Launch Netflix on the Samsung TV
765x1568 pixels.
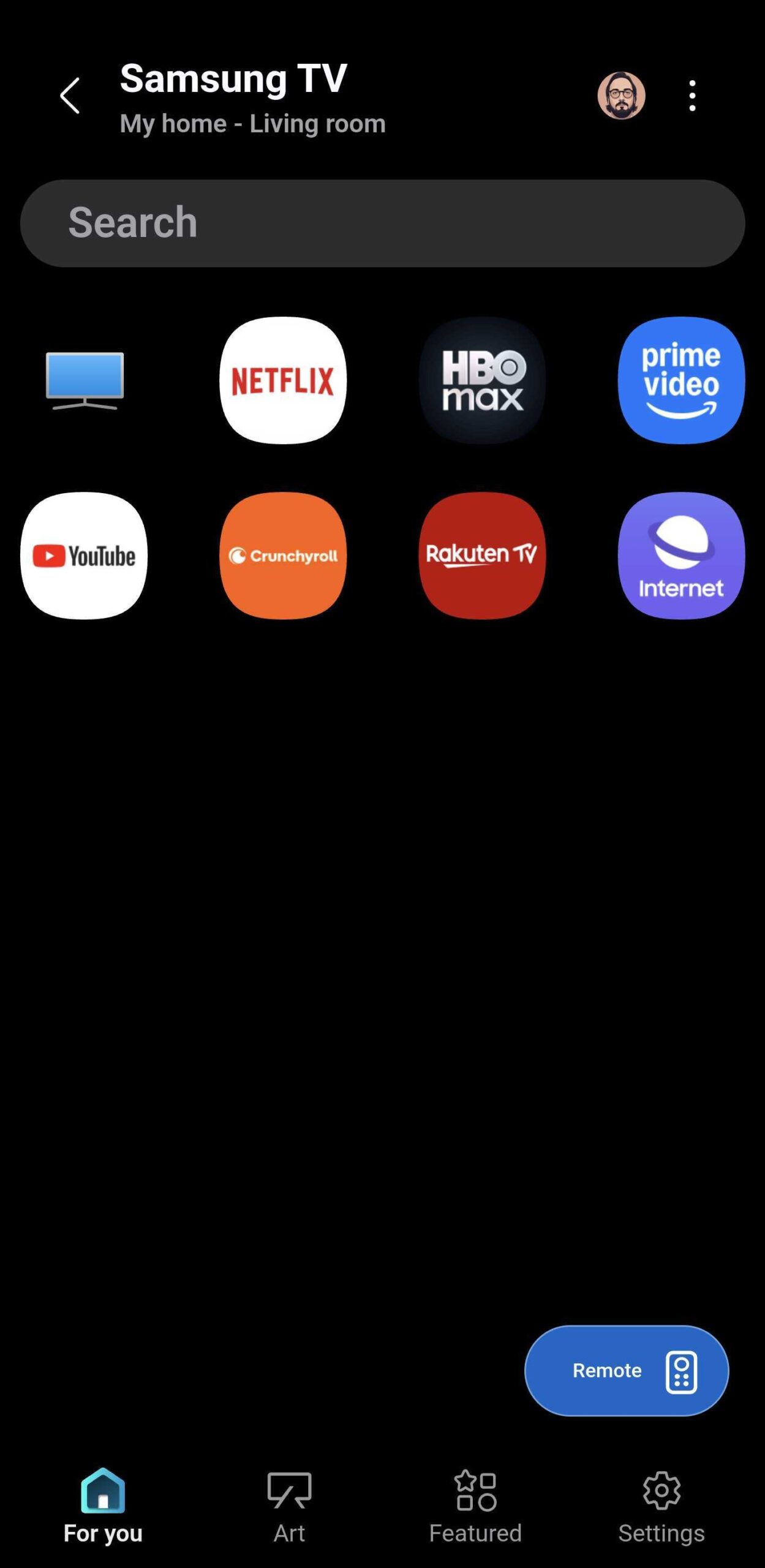click(282, 380)
